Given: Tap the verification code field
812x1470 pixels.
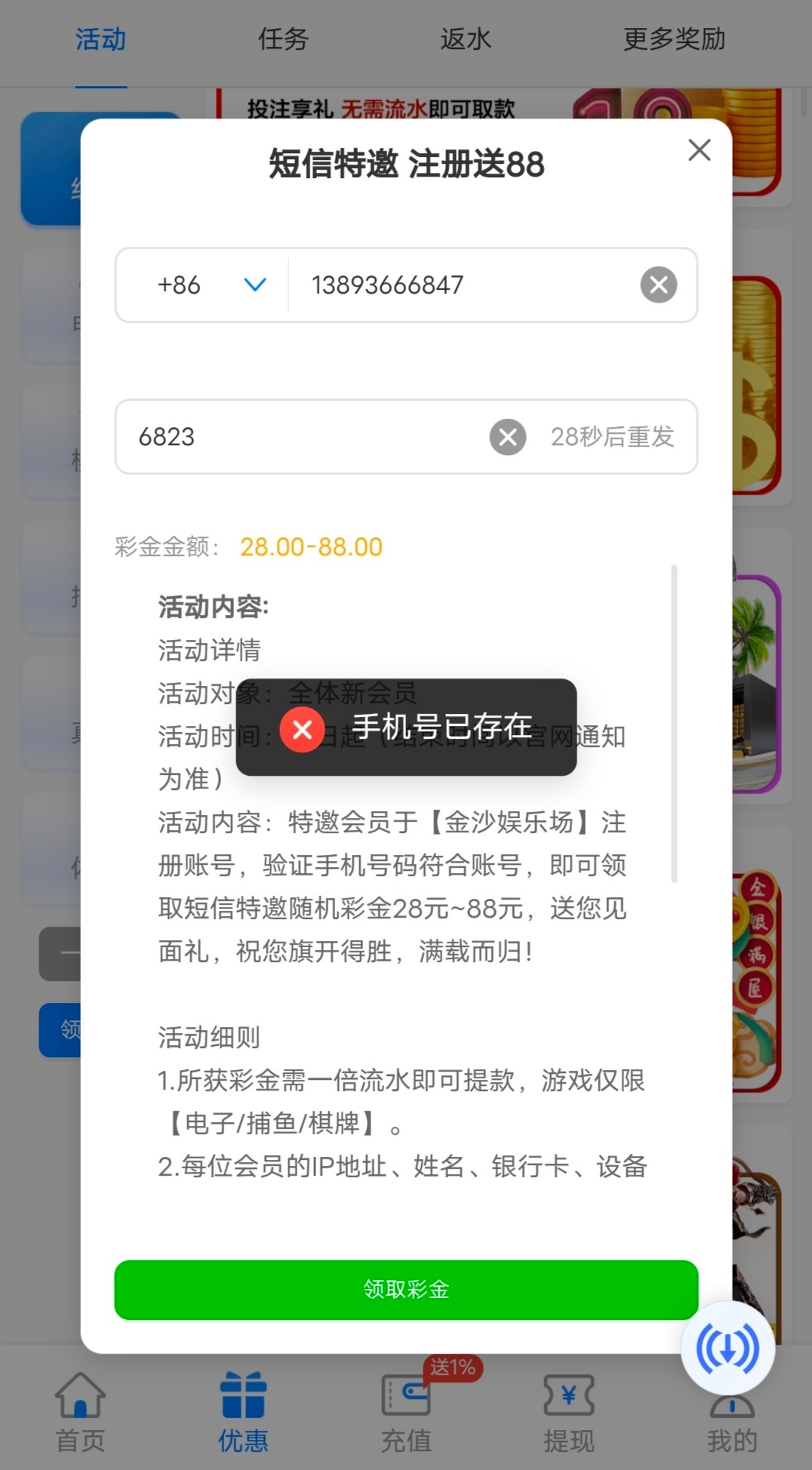Looking at the screenshot, I should pyautogui.click(x=302, y=437).
